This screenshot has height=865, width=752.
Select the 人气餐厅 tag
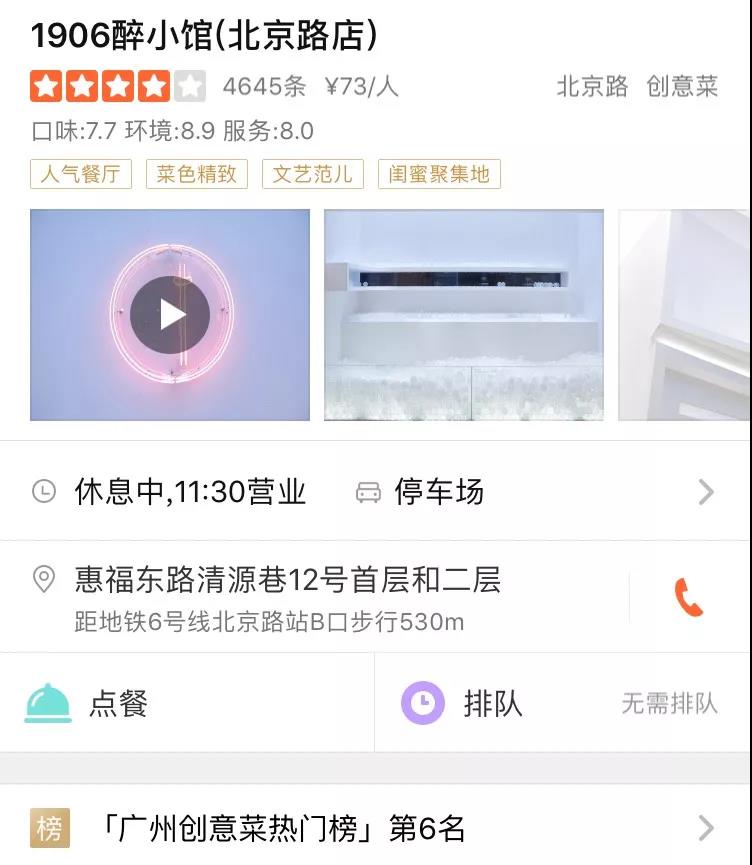pos(81,174)
